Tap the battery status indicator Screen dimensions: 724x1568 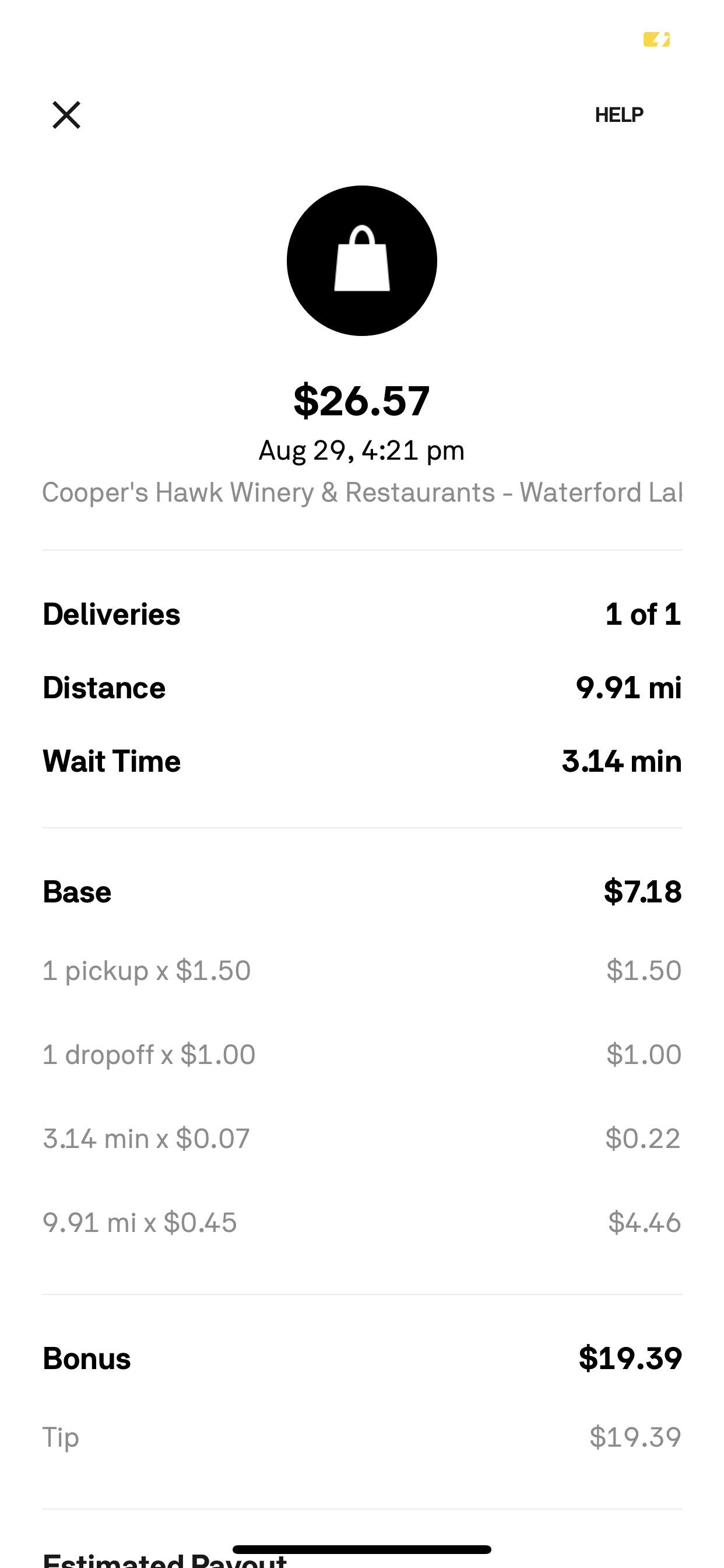click(655, 40)
